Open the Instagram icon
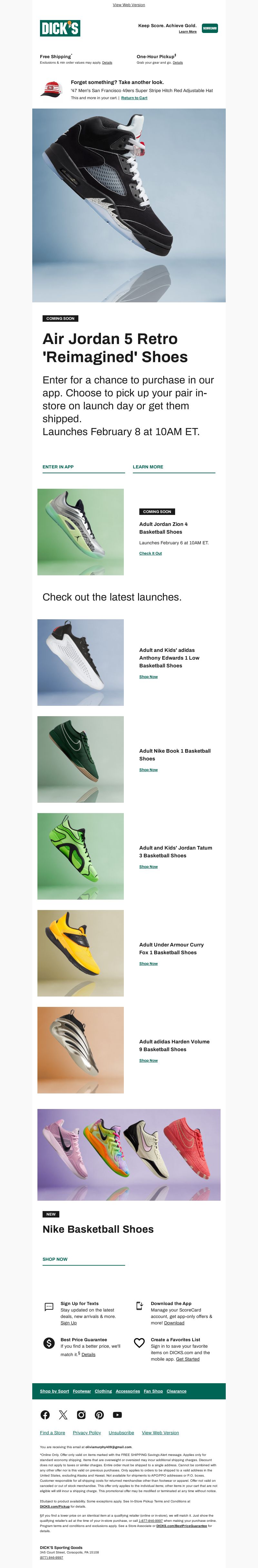 [x=81, y=1415]
